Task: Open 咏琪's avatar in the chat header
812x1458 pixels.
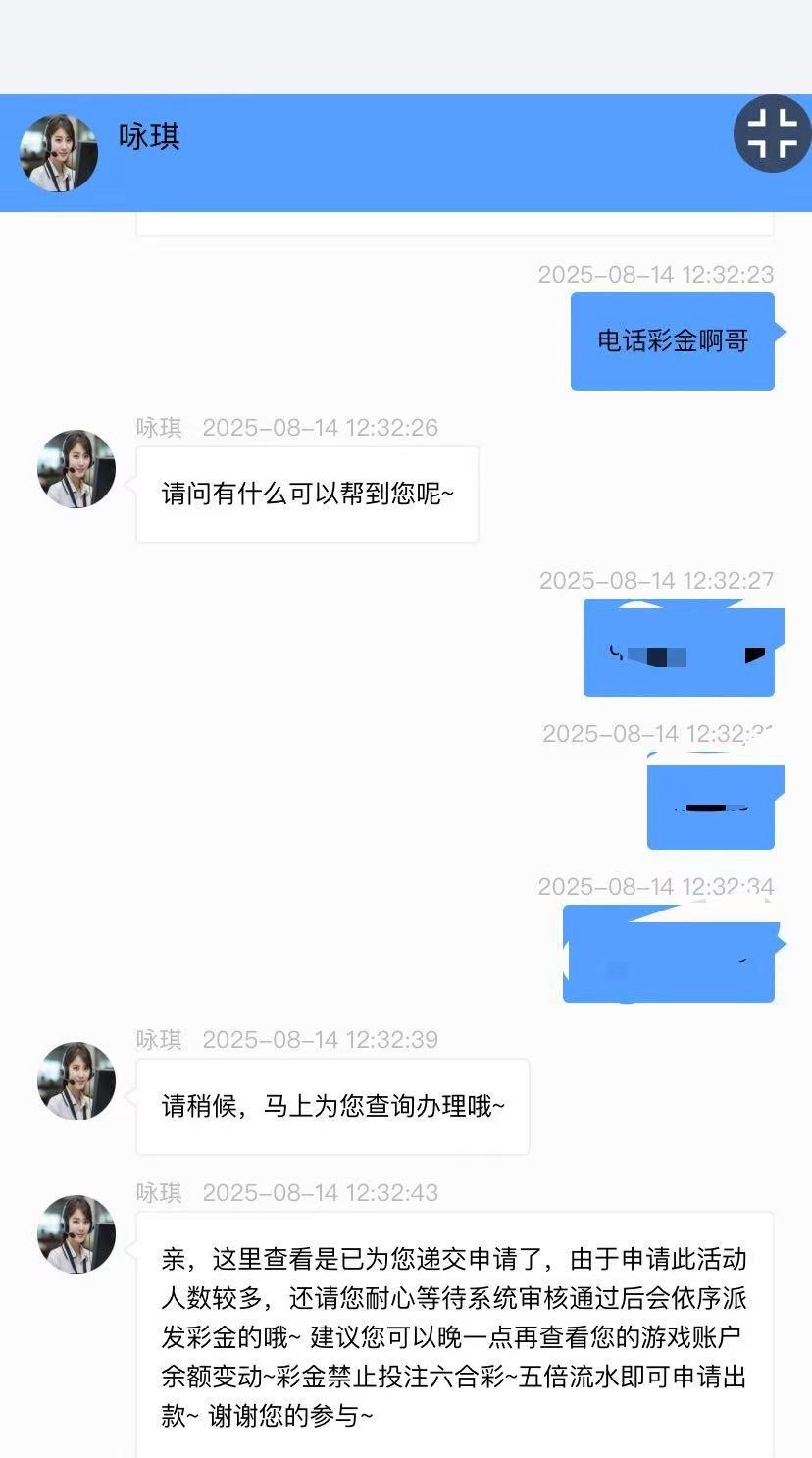Action: [x=59, y=152]
